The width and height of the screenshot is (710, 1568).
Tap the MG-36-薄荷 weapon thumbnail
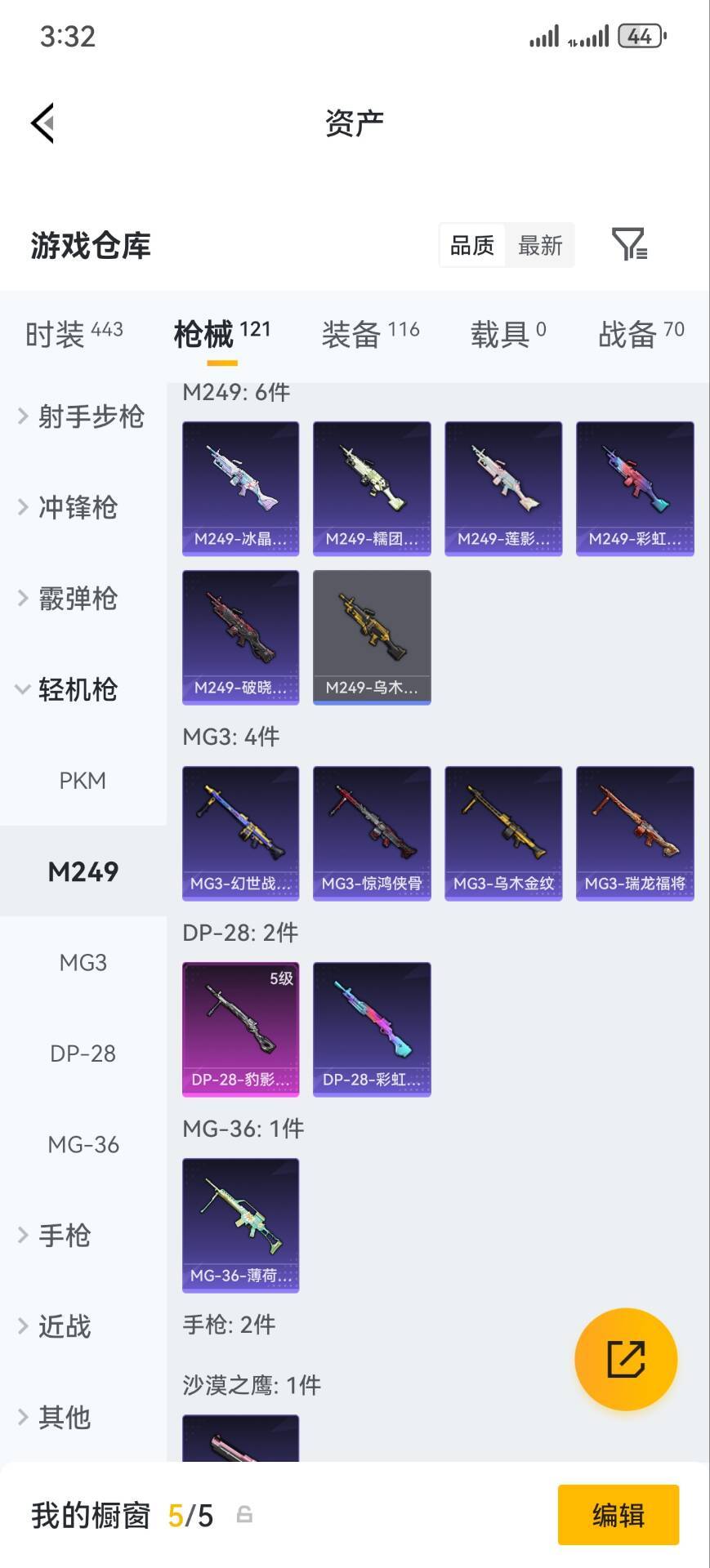click(240, 1225)
